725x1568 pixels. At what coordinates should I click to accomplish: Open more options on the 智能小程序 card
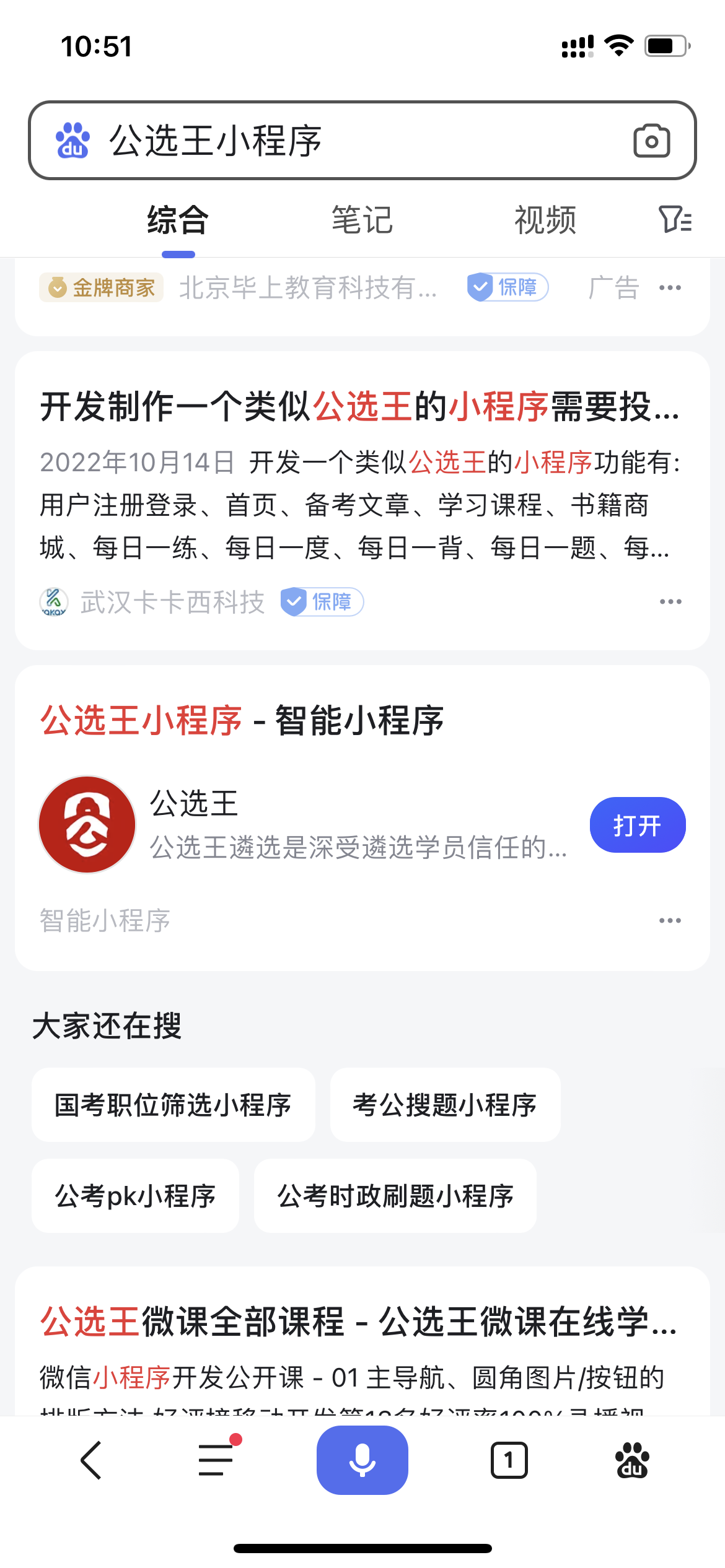[670, 921]
